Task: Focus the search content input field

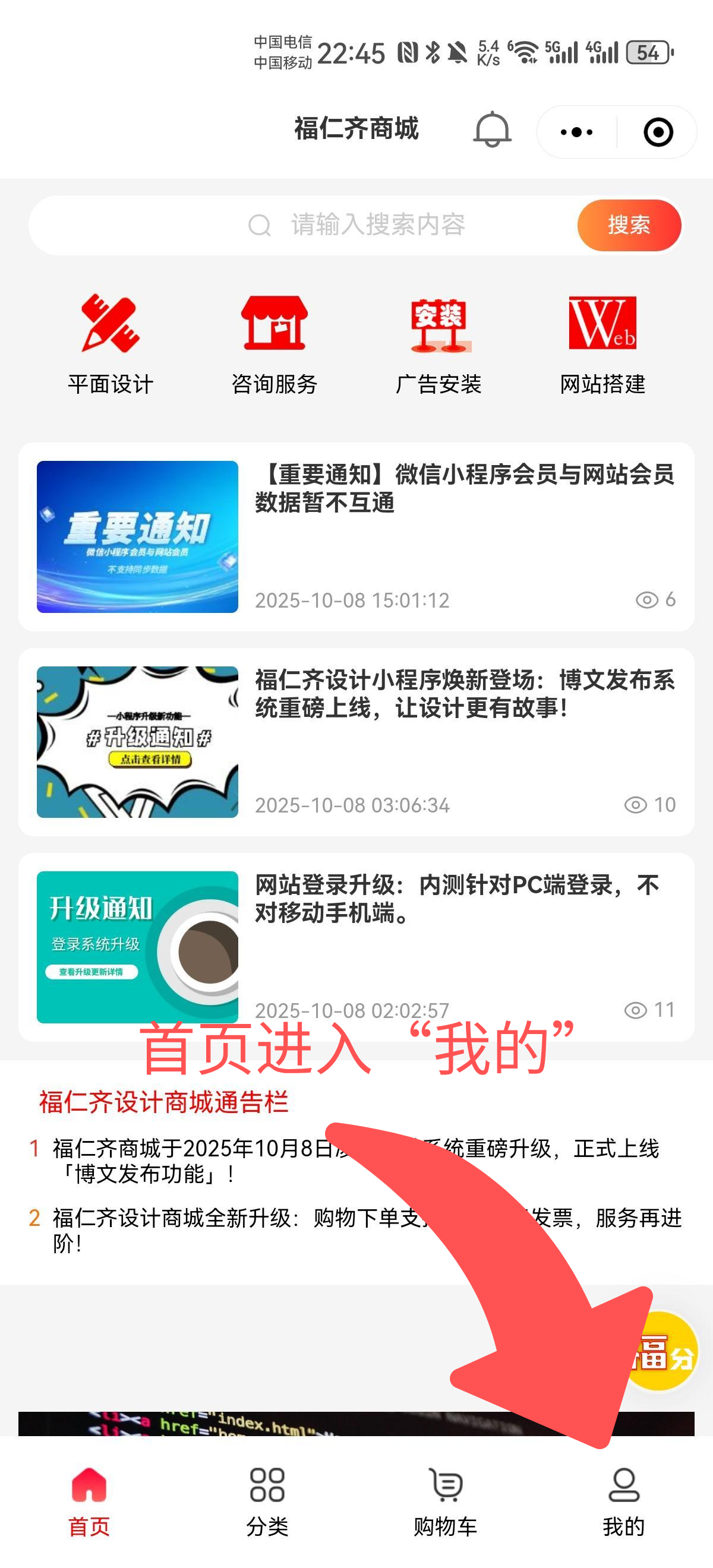Action: 377,225
